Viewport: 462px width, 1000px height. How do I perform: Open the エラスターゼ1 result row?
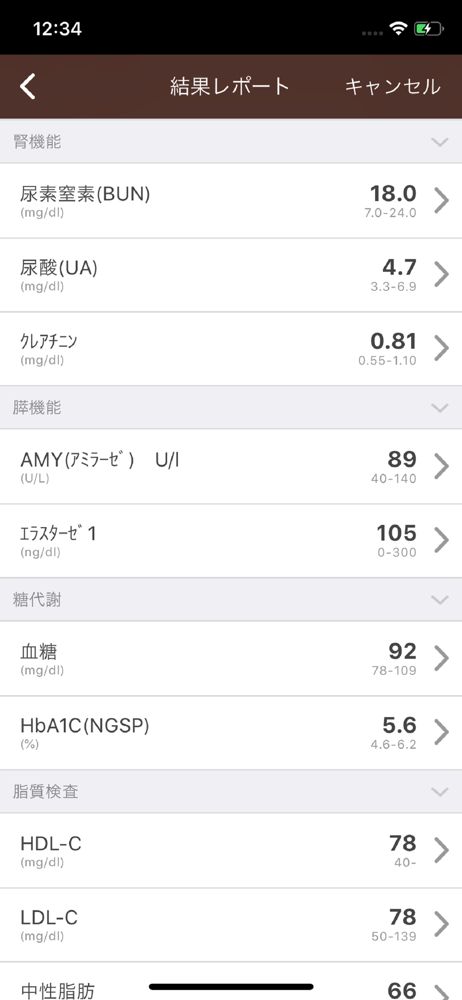tap(231, 541)
